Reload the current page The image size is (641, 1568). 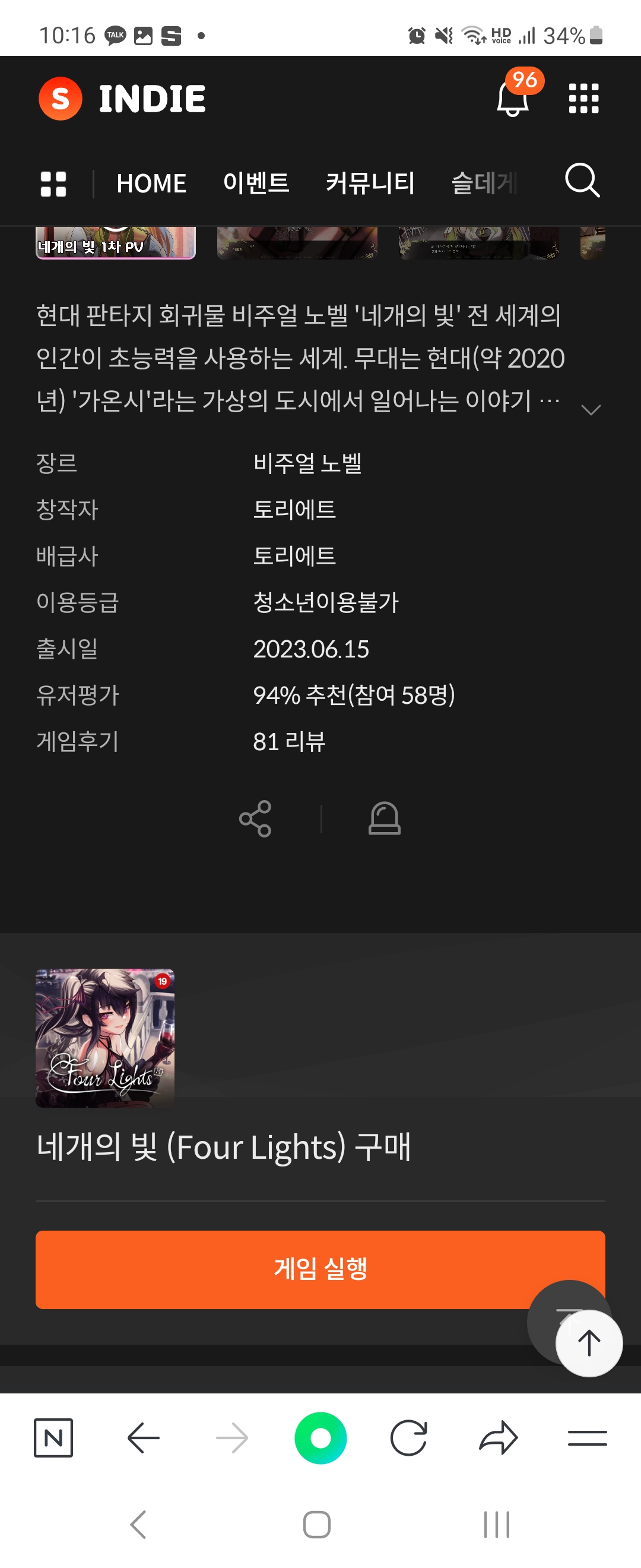409,1438
